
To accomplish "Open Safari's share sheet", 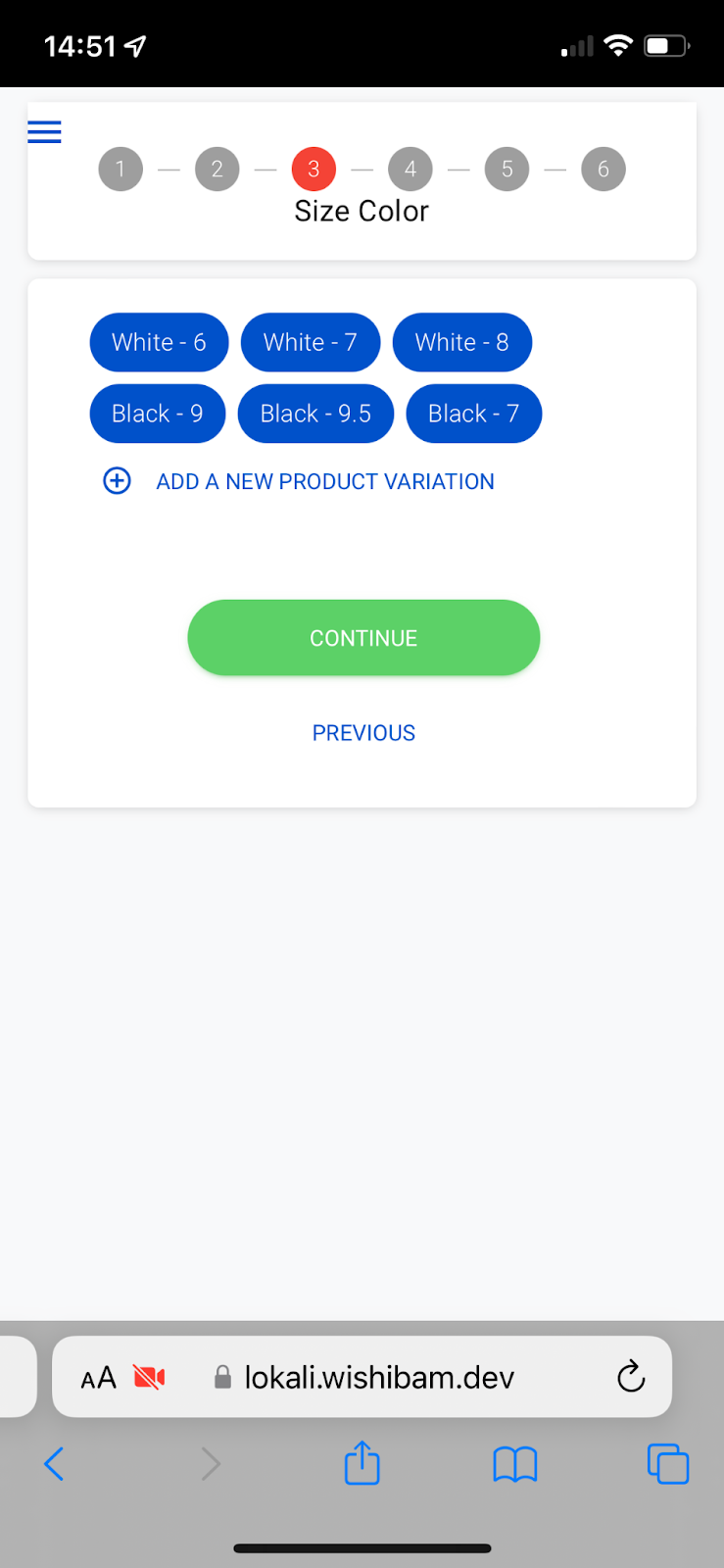I will pyautogui.click(x=362, y=1463).
